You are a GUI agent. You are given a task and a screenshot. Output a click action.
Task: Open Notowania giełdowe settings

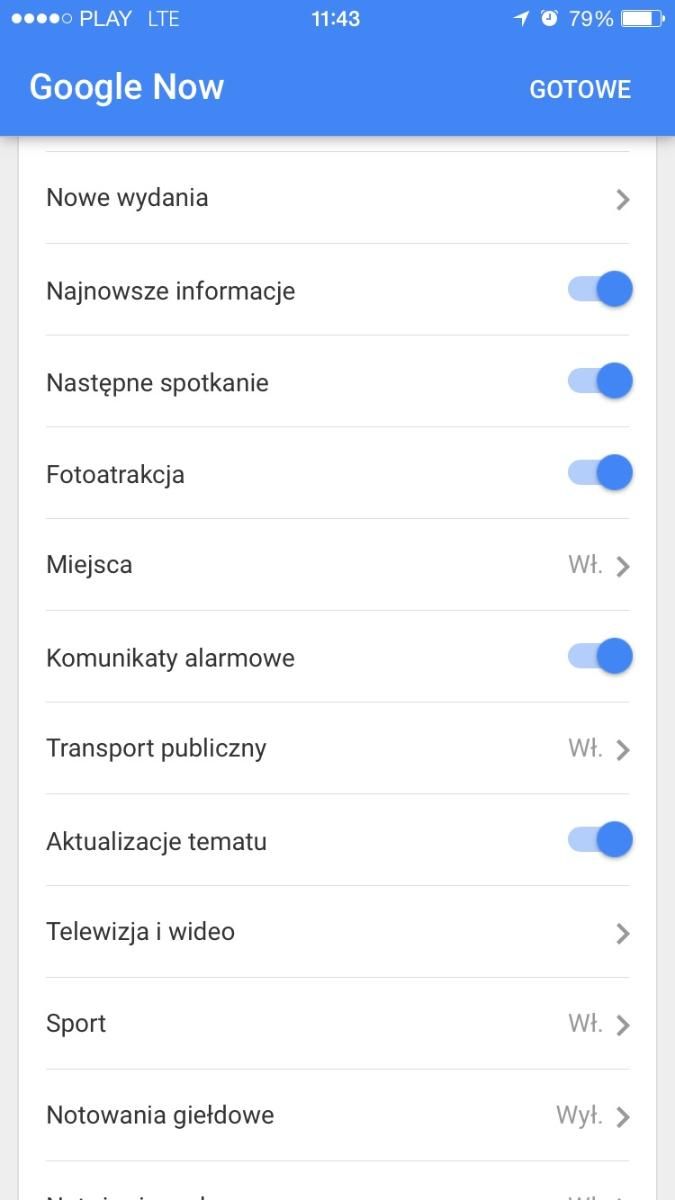coord(337,1116)
